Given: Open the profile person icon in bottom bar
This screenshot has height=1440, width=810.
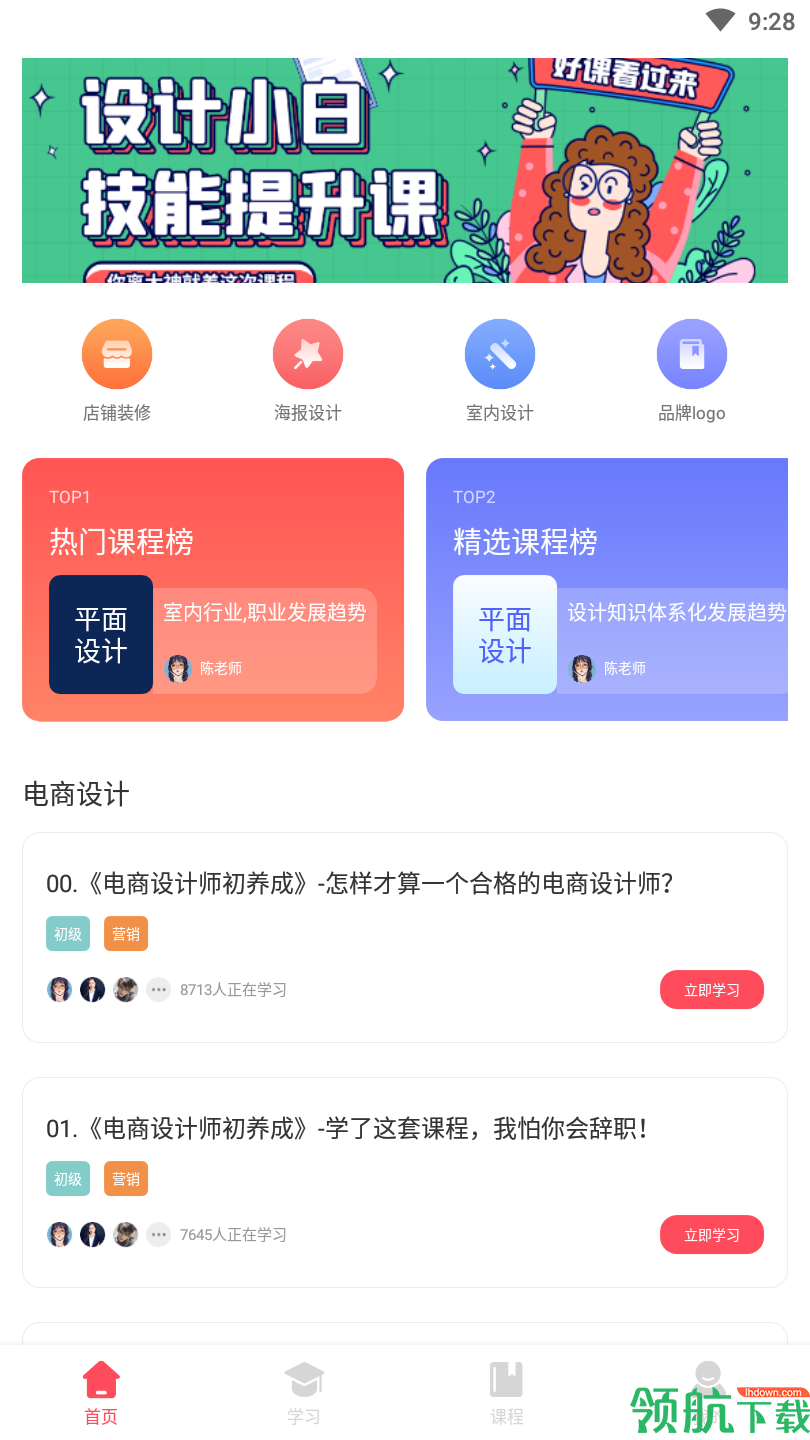Looking at the screenshot, I should coord(709,1379).
